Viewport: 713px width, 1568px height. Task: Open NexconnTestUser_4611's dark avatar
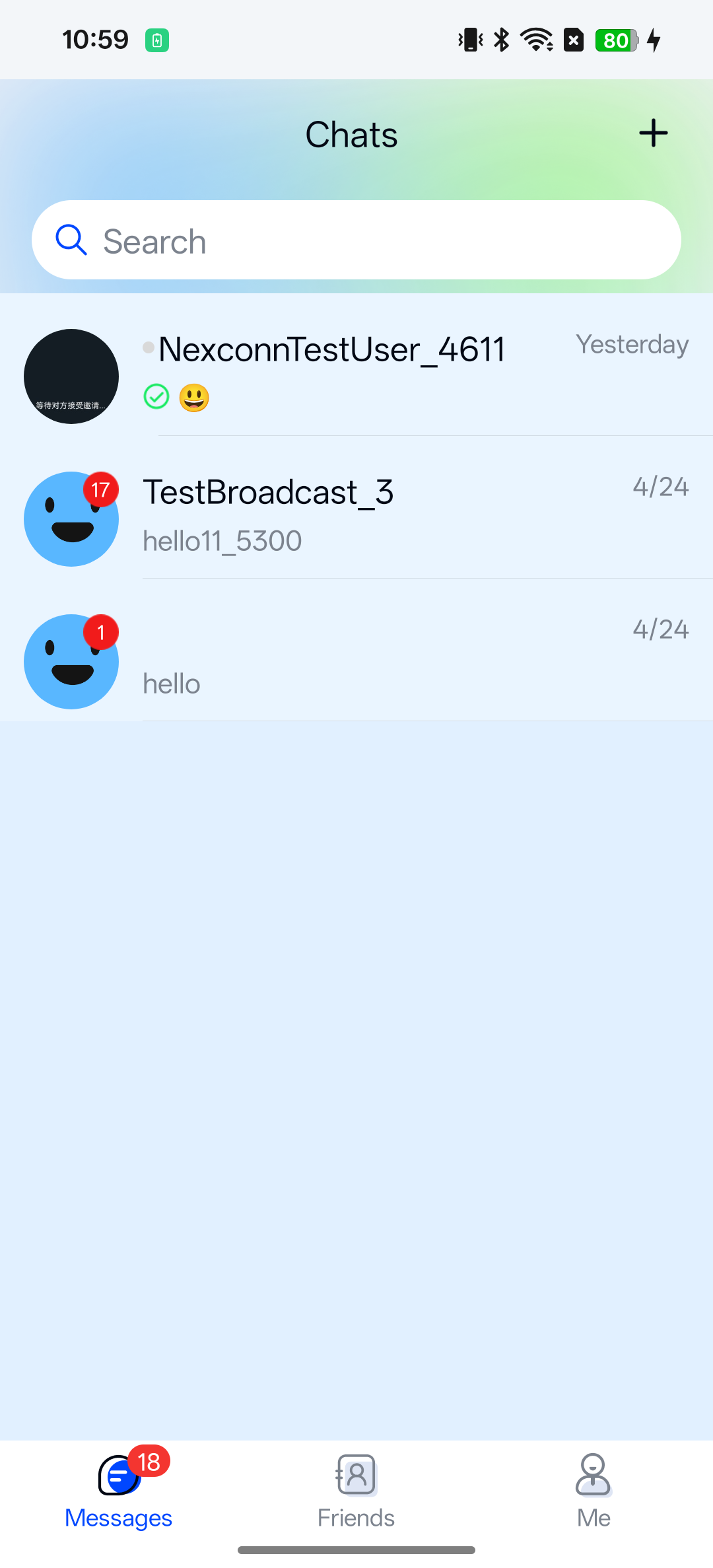pyautogui.click(x=71, y=376)
